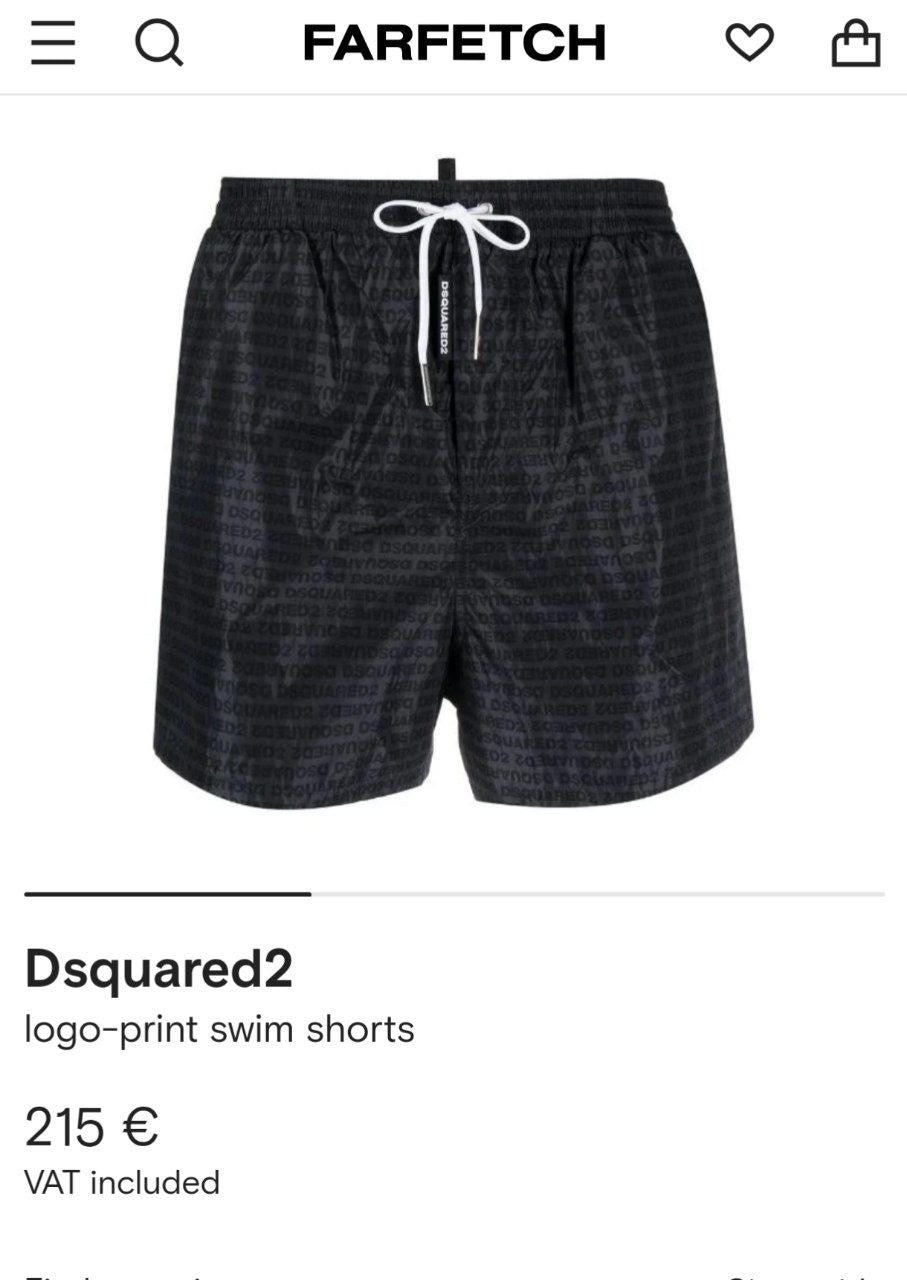The width and height of the screenshot is (907, 1280).
Task: Open the hamburger menu
Action: tap(53, 44)
